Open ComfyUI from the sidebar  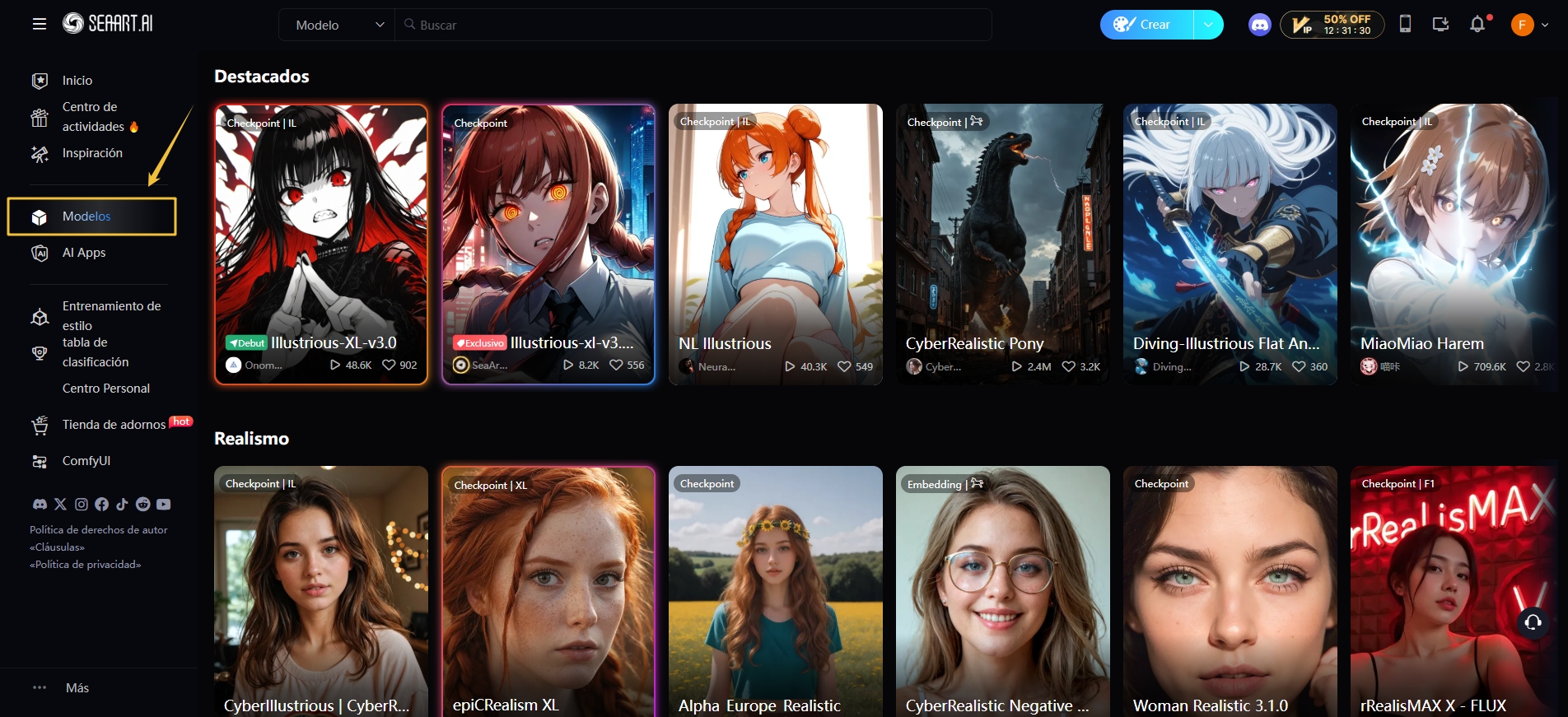(86, 461)
